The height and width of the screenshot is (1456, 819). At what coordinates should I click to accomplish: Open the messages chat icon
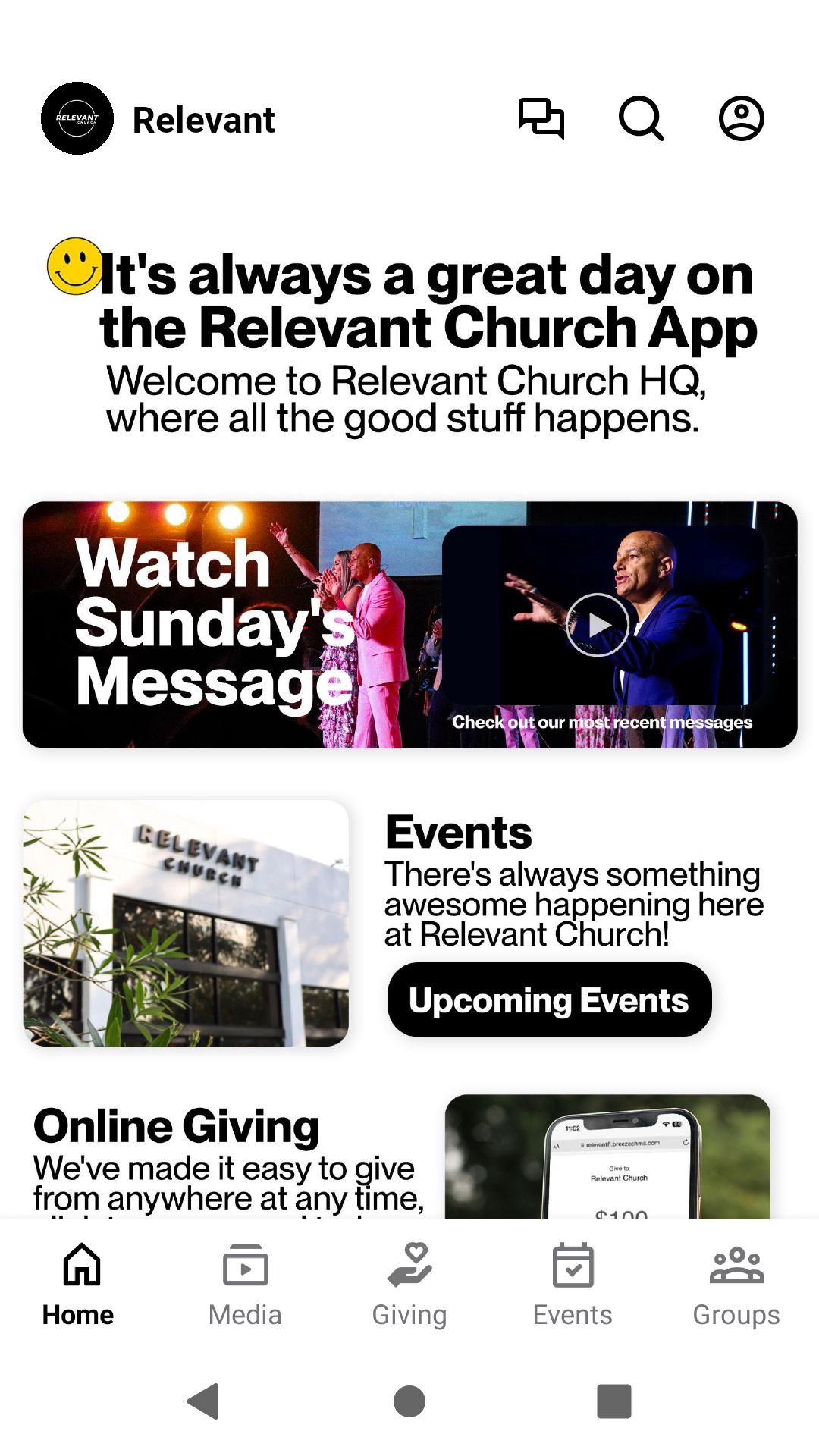(541, 119)
